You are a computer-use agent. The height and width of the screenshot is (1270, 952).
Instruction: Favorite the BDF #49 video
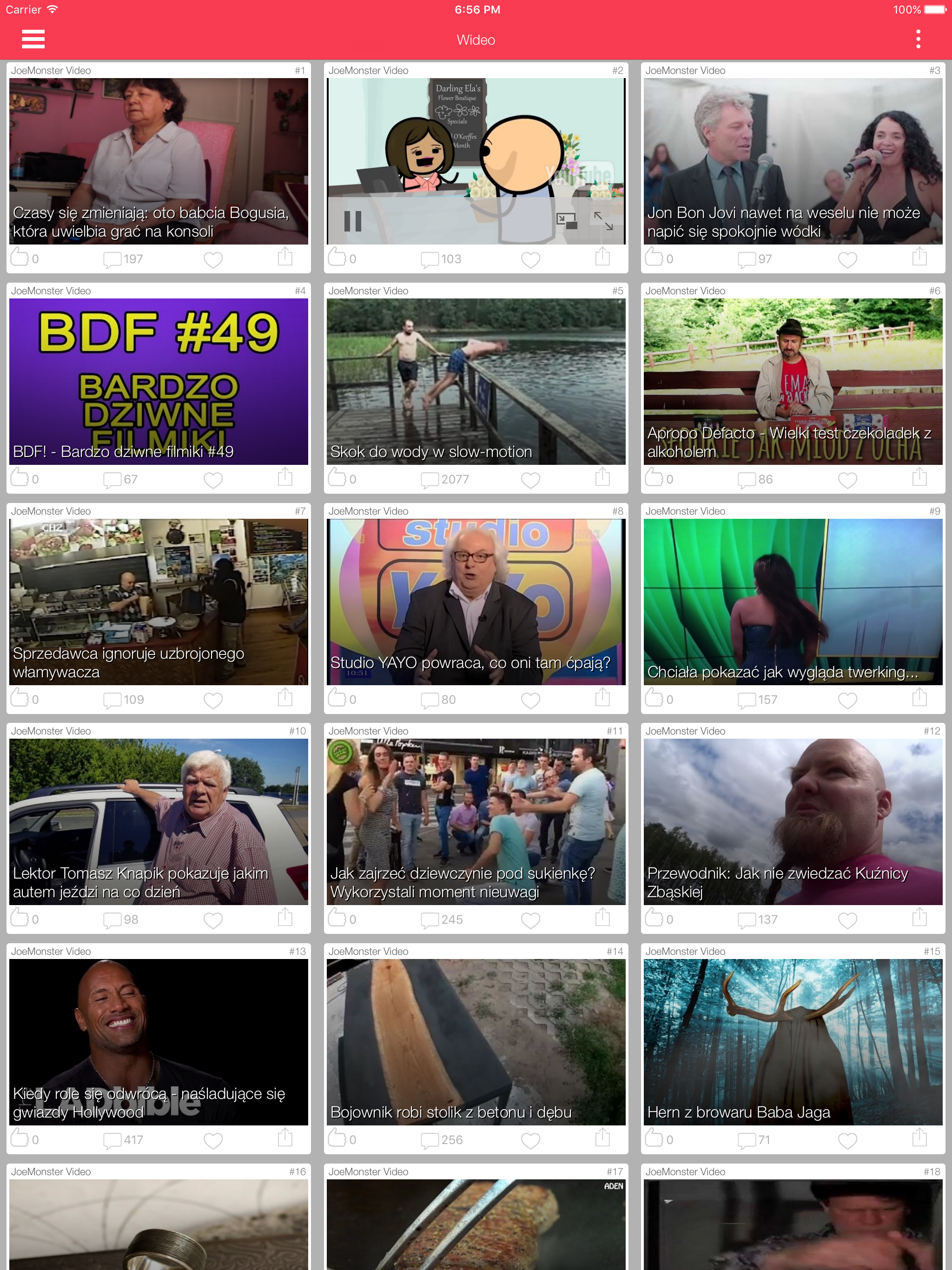[212, 479]
